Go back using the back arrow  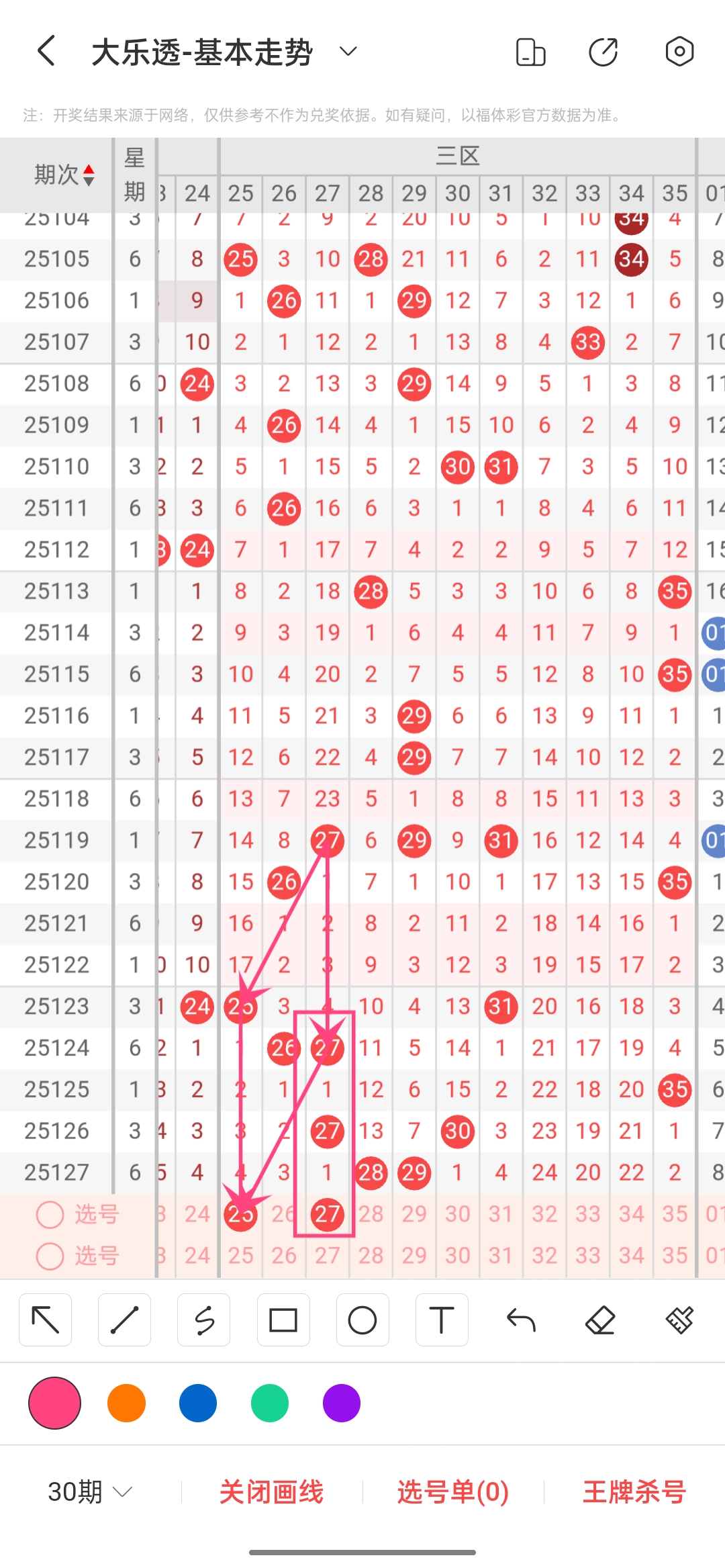coord(46,51)
